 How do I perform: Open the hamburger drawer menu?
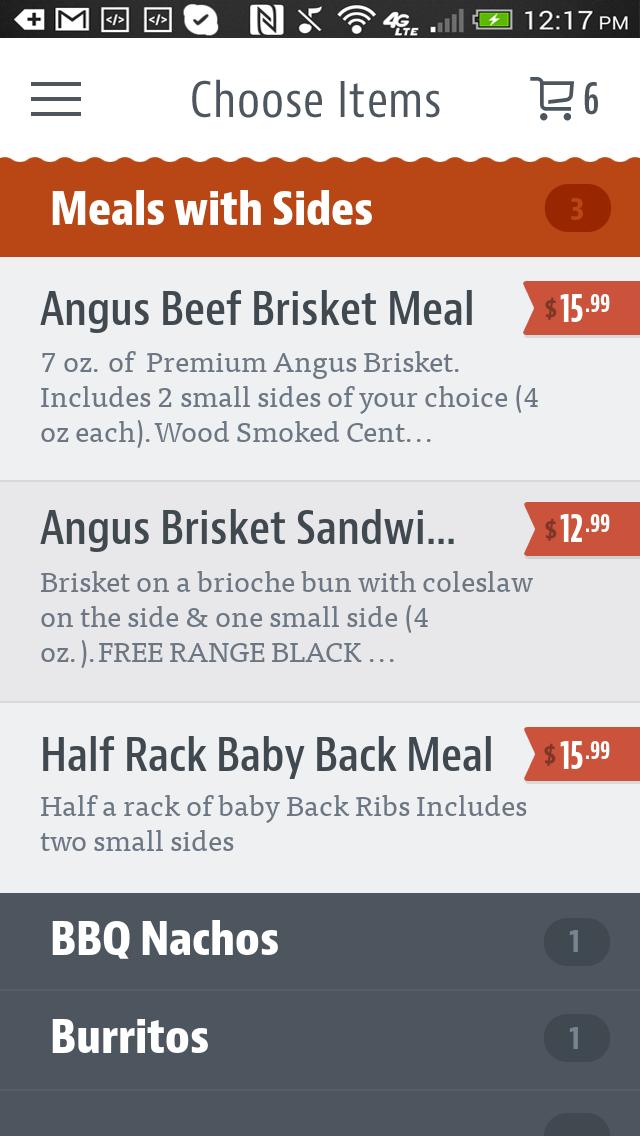tap(56, 100)
